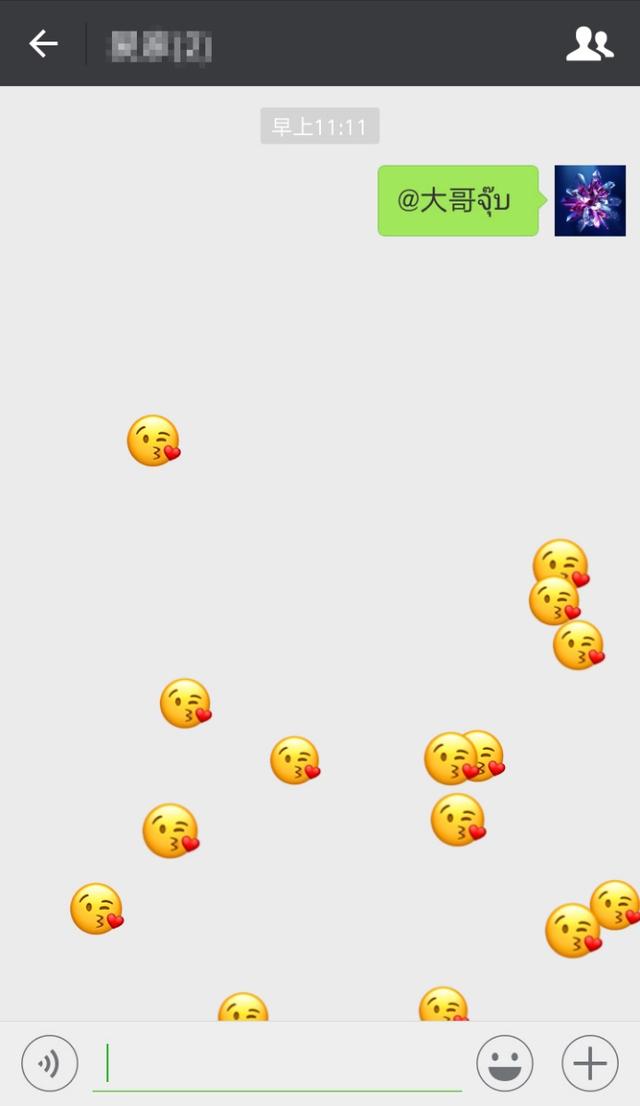
Task: Open the plus attachments menu
Action: tap(590, 1063)
